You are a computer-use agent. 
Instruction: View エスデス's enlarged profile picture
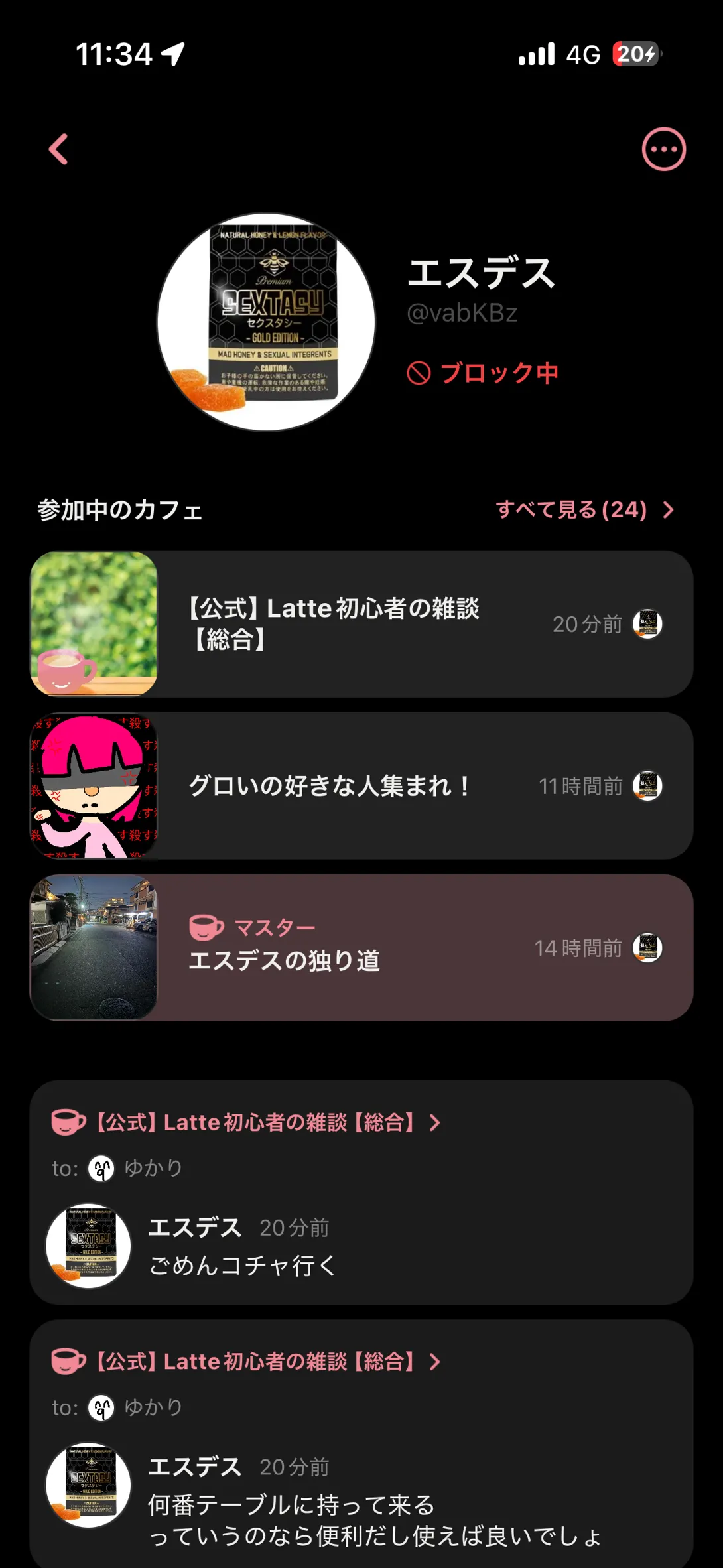[266, 322]
